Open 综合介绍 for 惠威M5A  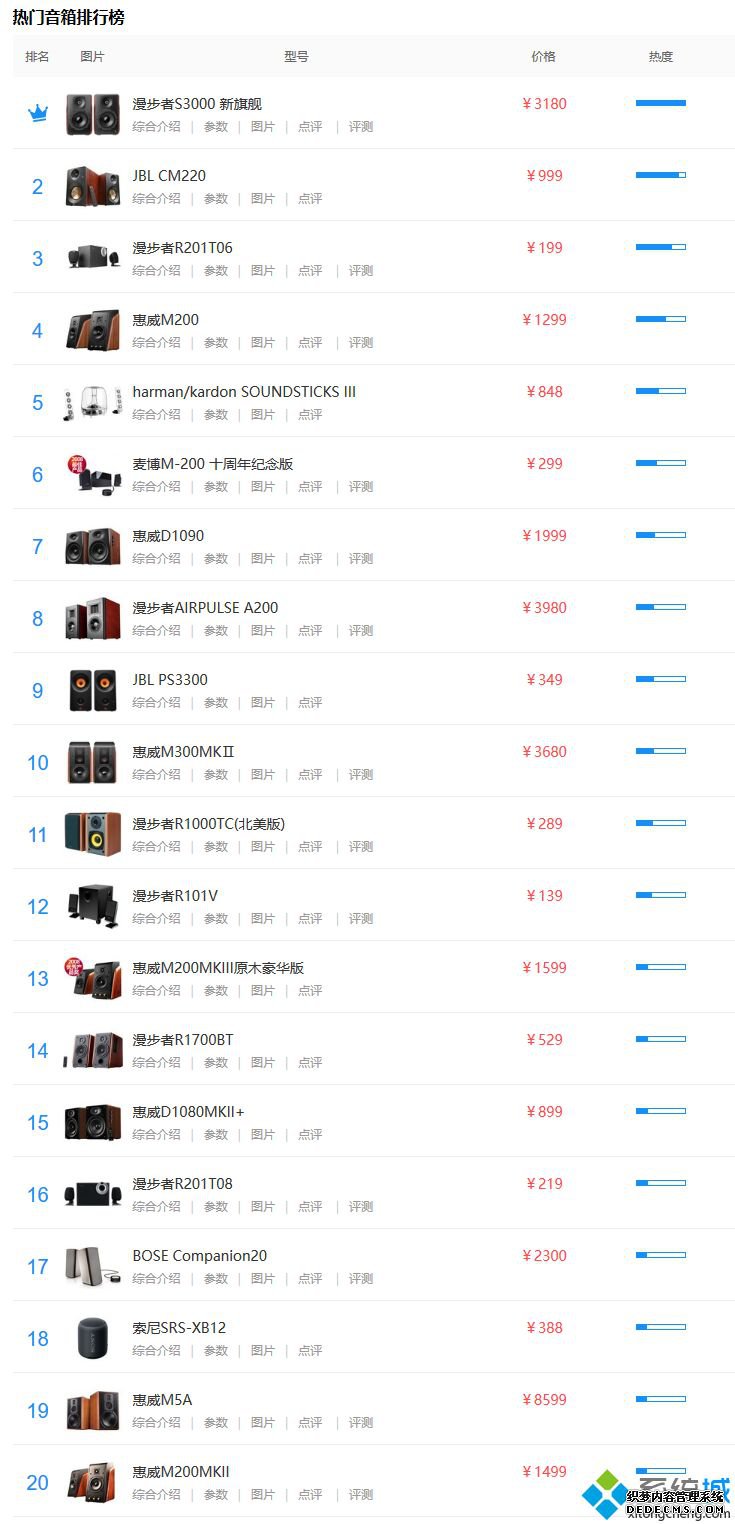[156, 1423]
